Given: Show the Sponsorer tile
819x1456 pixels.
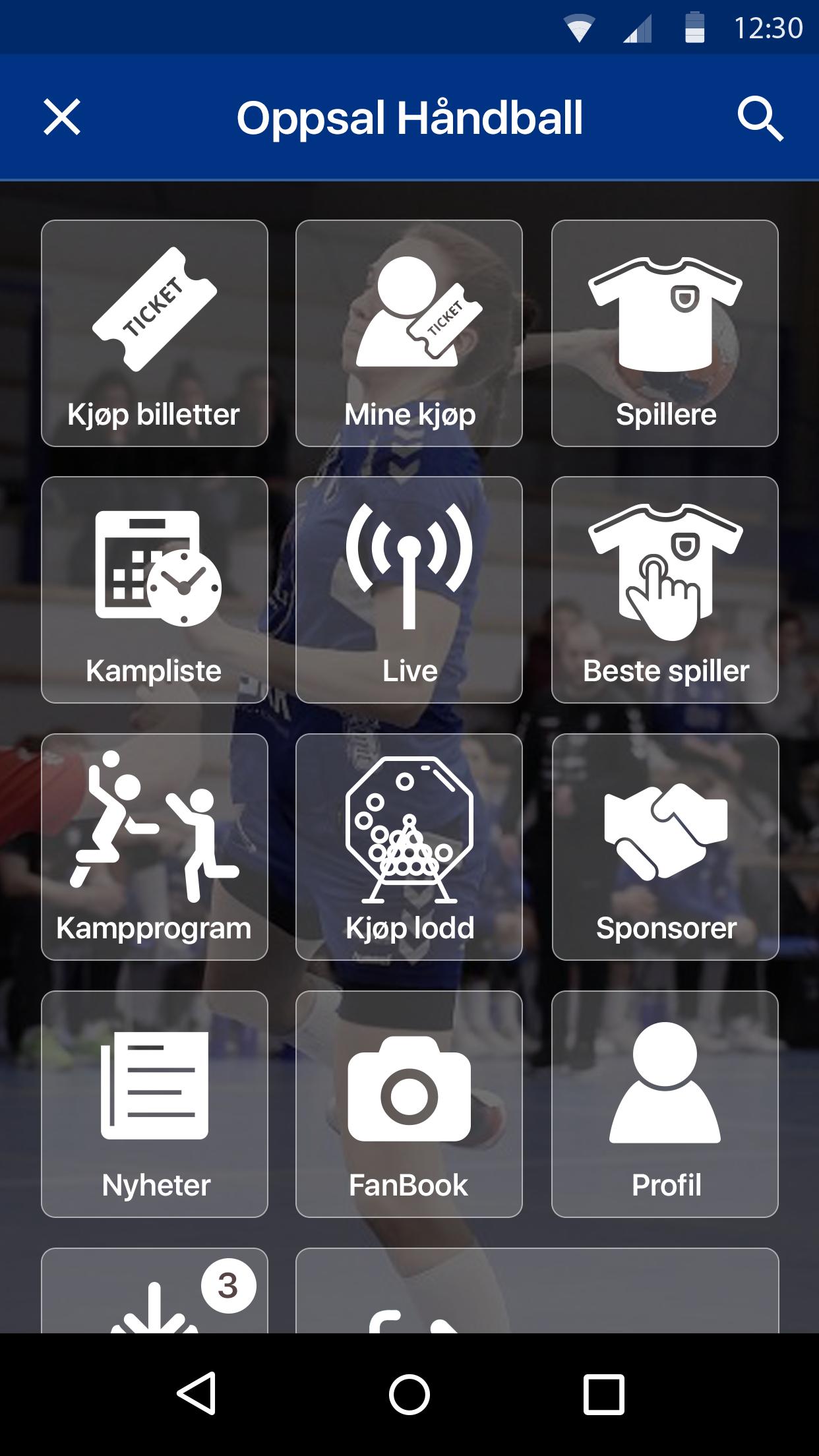Looking at the screenshot, I should click(665, 847).
